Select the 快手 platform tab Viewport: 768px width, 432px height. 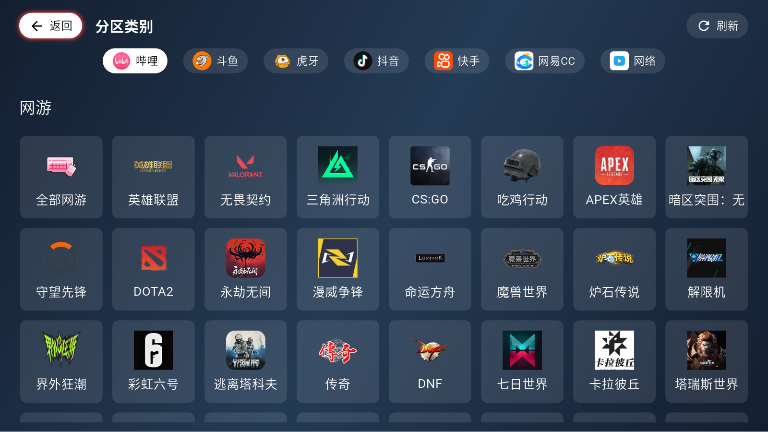point(457,61)
